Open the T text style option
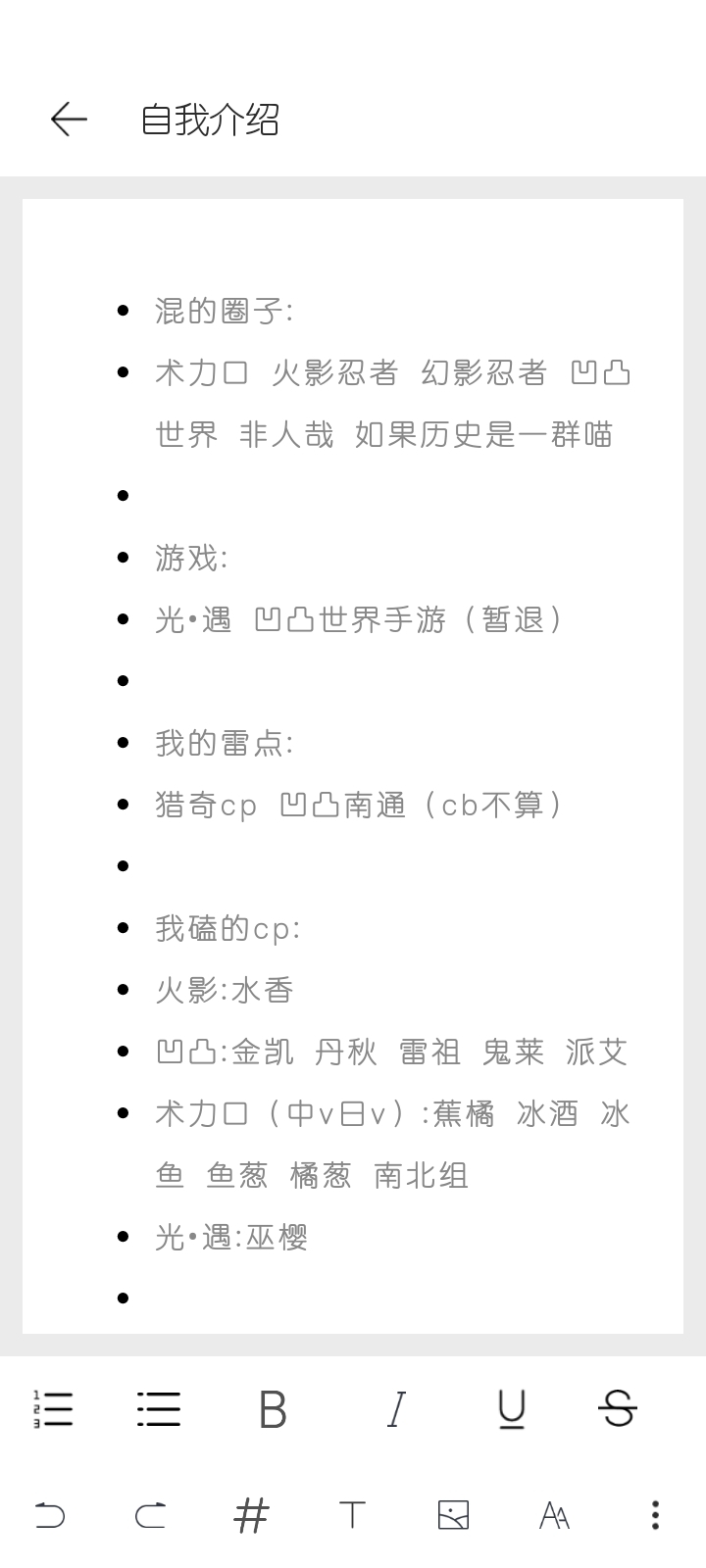Screen dimensions: 706x1568 (352, 1515)
